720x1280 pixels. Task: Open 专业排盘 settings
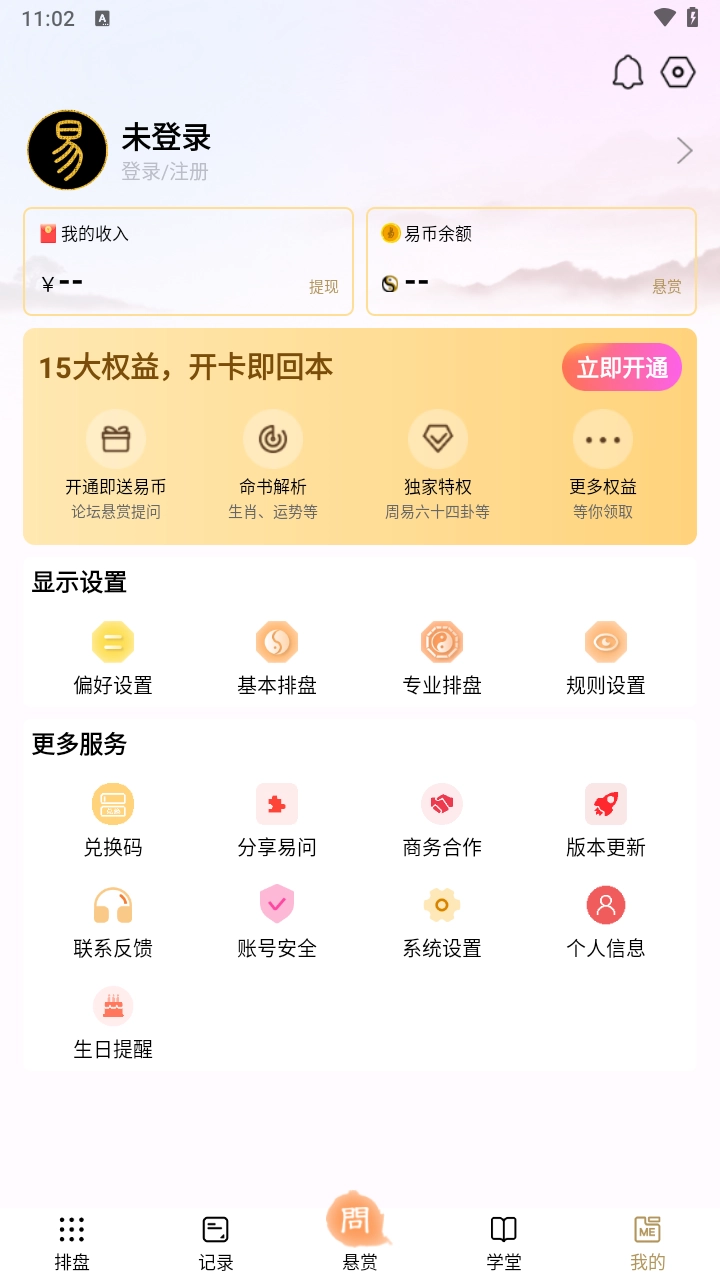442,657
